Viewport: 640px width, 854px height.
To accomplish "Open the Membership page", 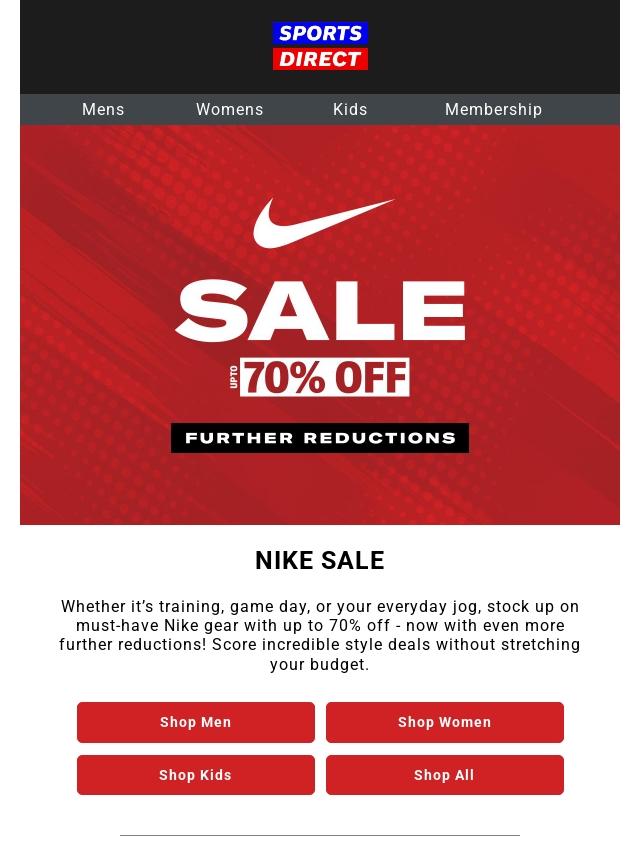I will [493, 110].
